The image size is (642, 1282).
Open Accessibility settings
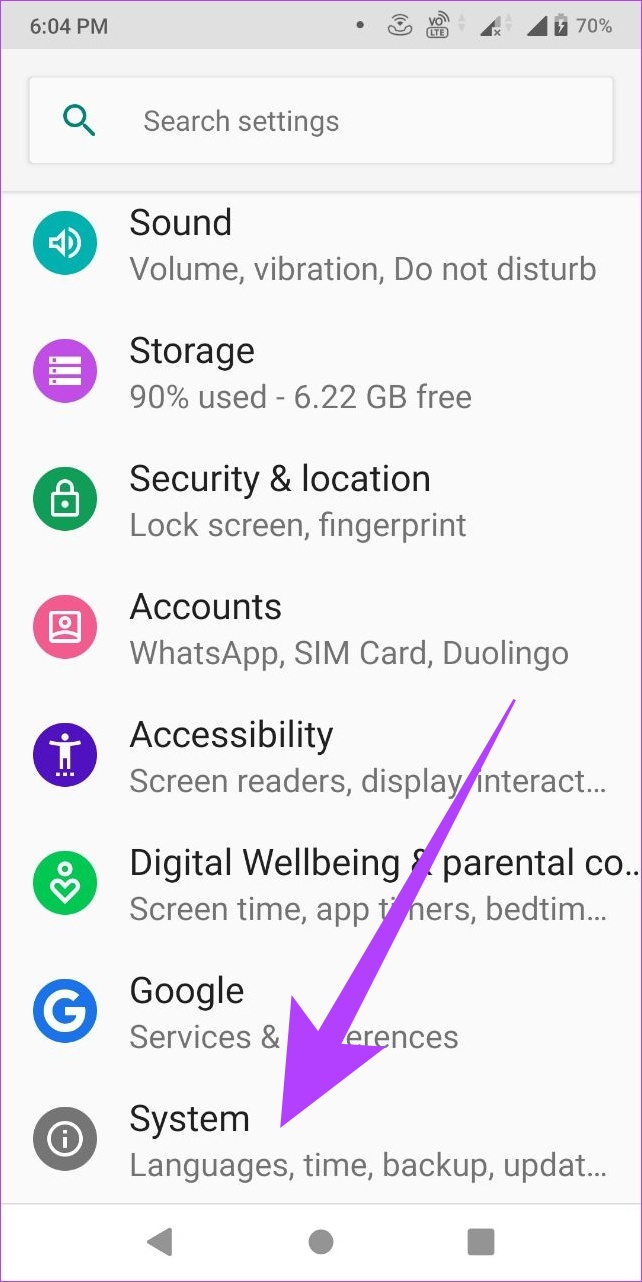(x=321, y=756)
